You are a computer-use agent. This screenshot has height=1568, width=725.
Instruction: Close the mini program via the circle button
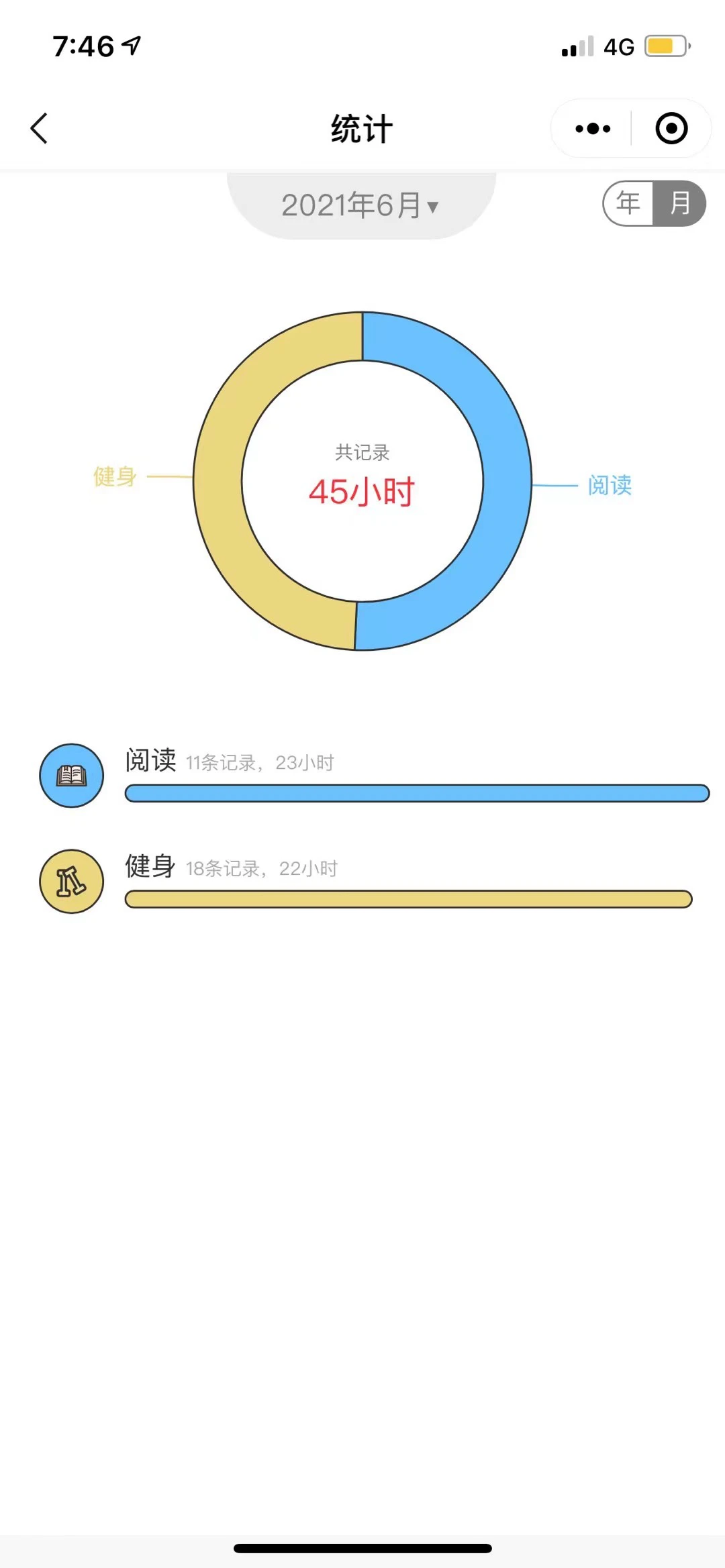click(671, 128)
